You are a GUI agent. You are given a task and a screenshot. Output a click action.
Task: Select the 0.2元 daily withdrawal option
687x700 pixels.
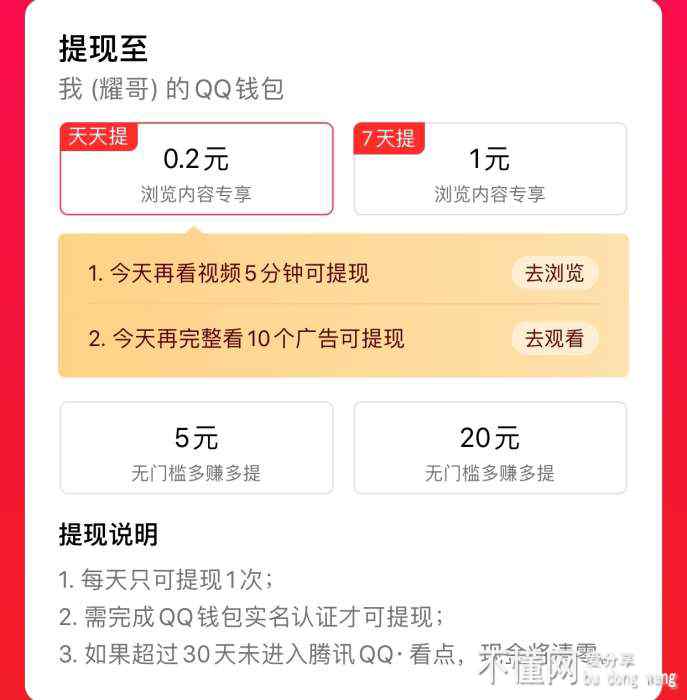coord(196,169)
